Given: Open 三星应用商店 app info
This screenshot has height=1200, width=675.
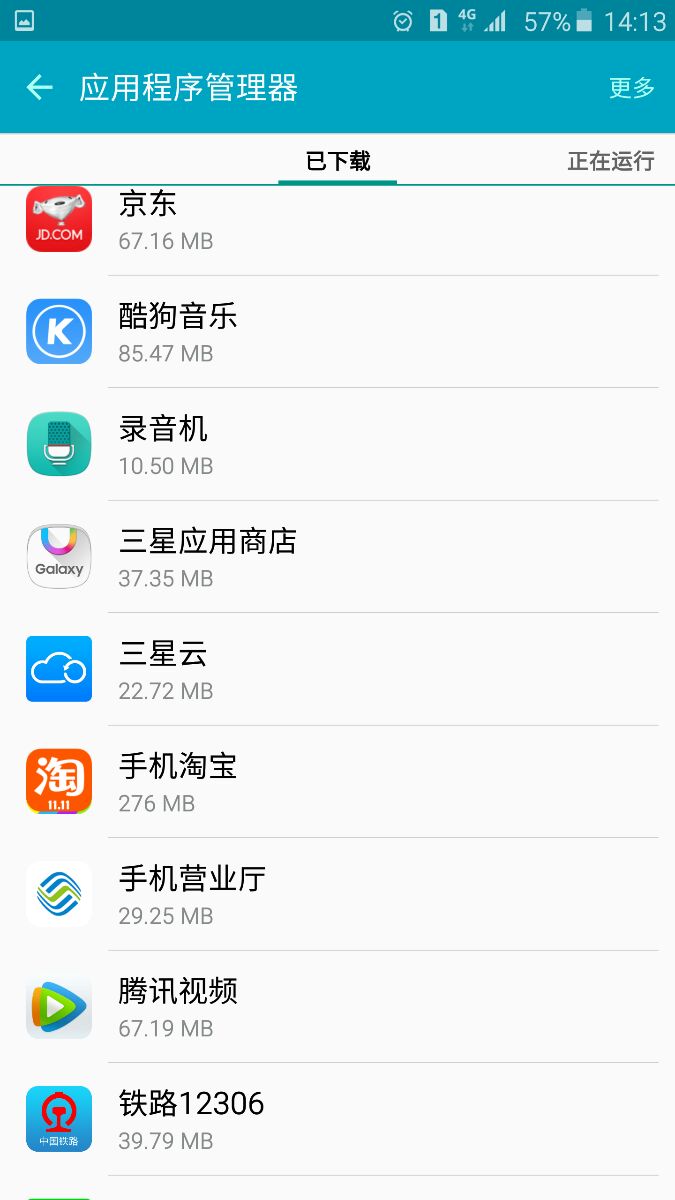Looking at the screenshot, I should tap(337, 557).
